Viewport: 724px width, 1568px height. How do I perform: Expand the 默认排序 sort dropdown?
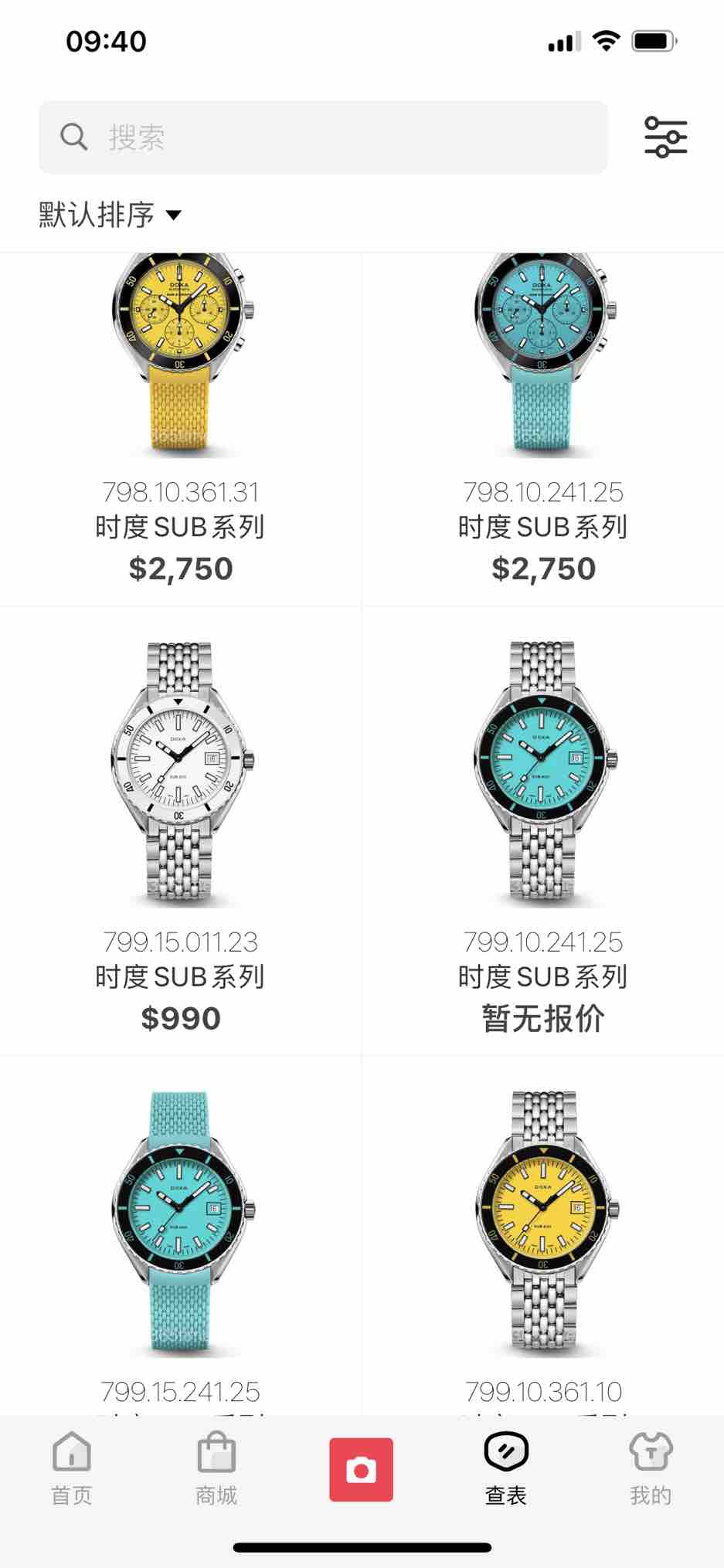tap(110, 215)
